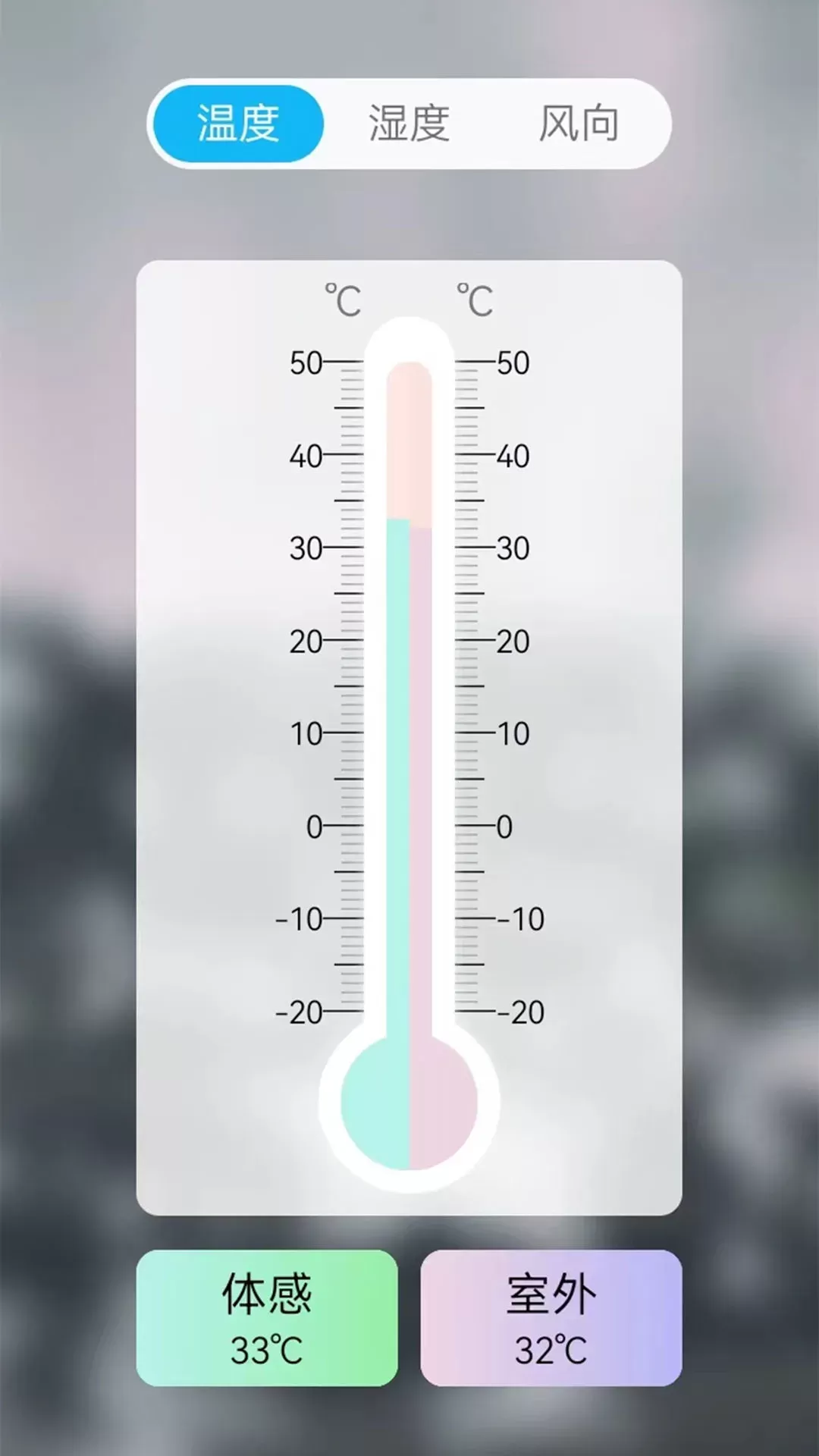Image resolution: width=819 pixels, height=1456 pixels.
Task: Switch to the 湿度 humidity tab
Action: coord(409,124)
